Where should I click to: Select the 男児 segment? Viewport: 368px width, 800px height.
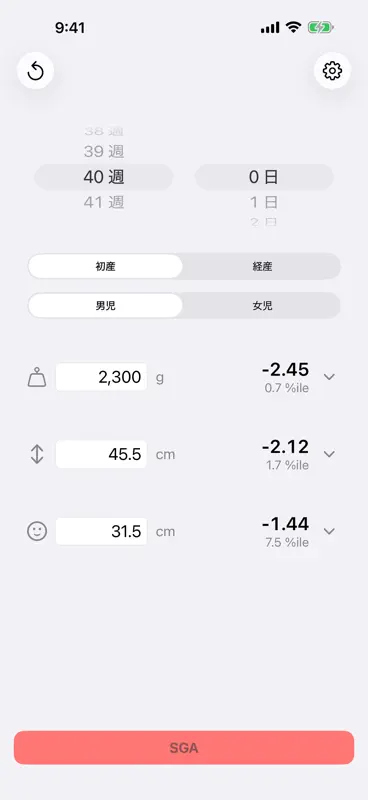105,306
